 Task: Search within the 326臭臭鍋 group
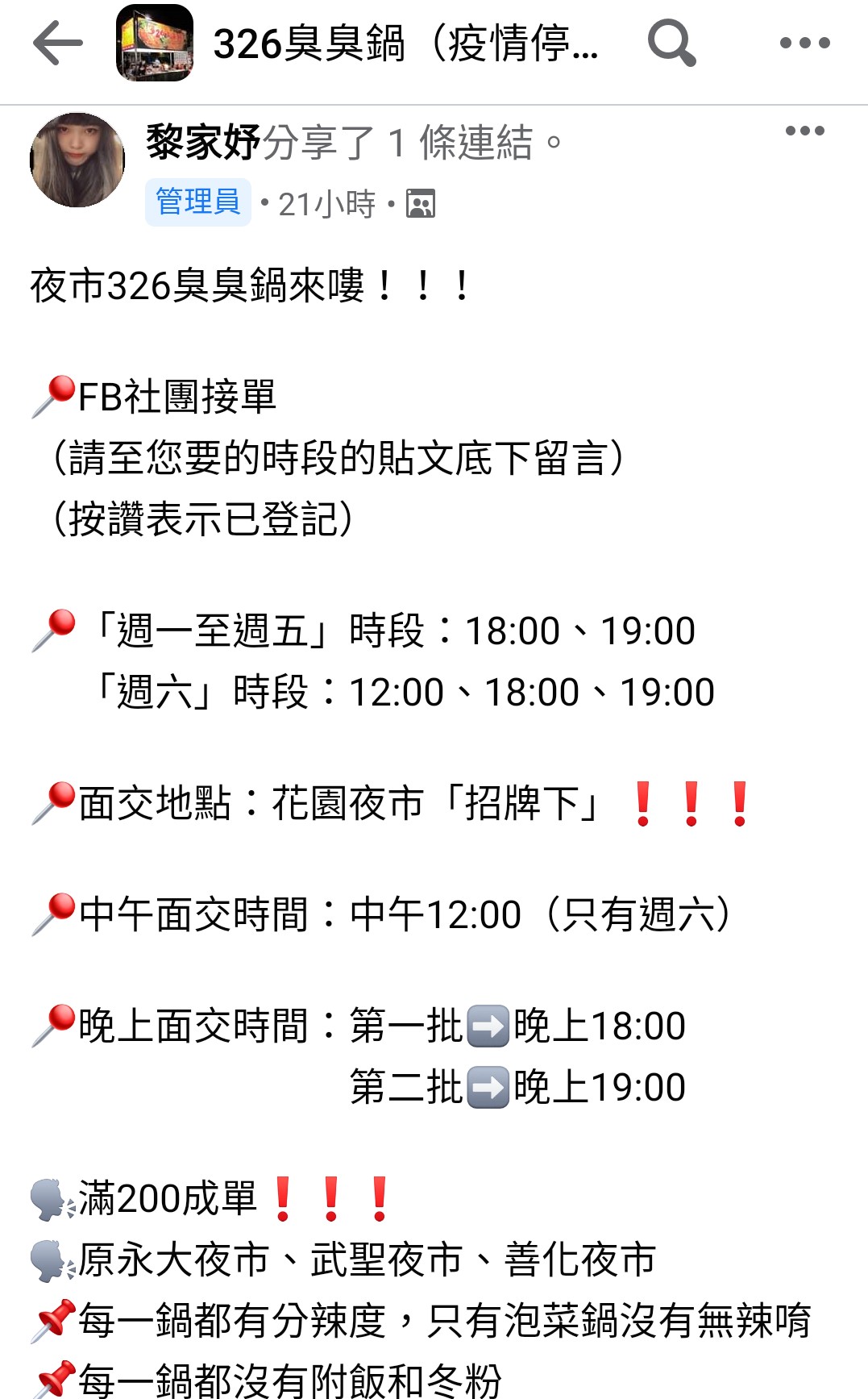point(671,43)
